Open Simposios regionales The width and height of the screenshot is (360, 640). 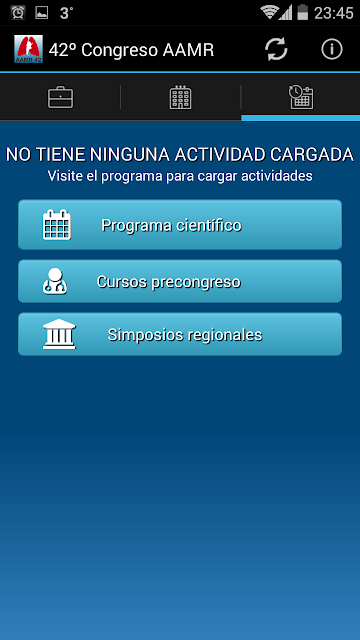(x=180, y=334)
